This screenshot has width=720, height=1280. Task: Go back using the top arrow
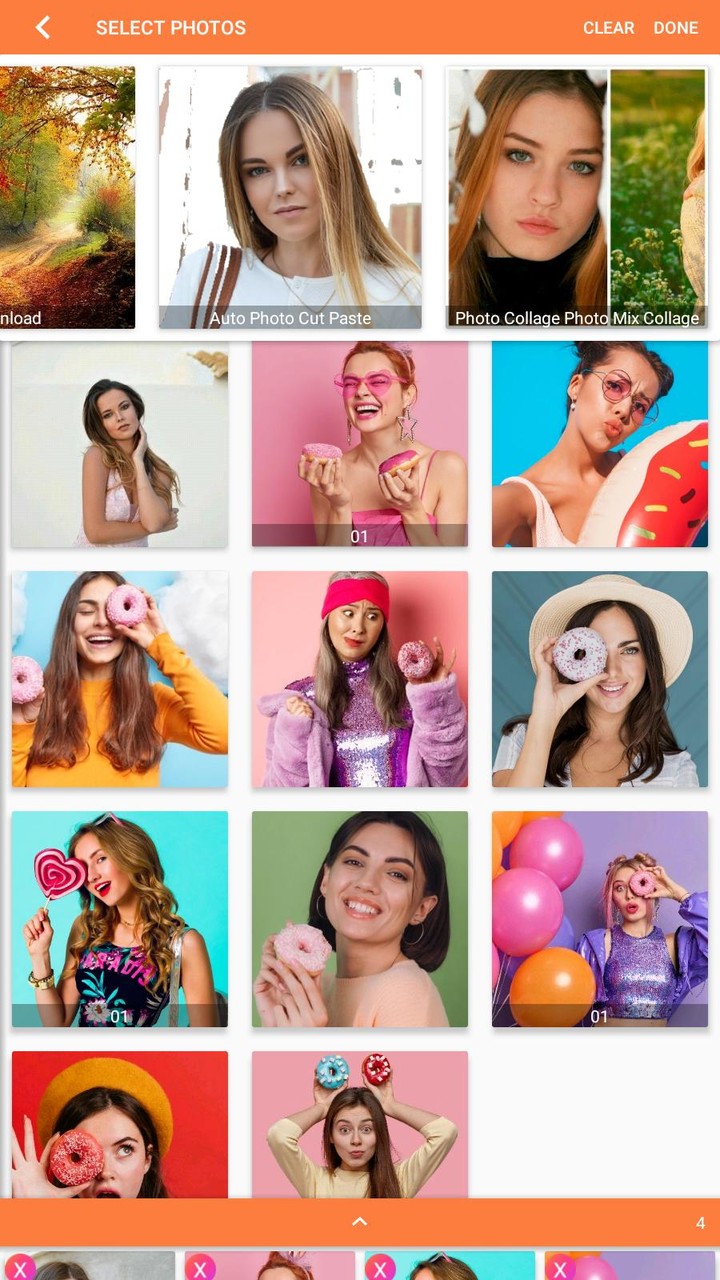point(43,27)
